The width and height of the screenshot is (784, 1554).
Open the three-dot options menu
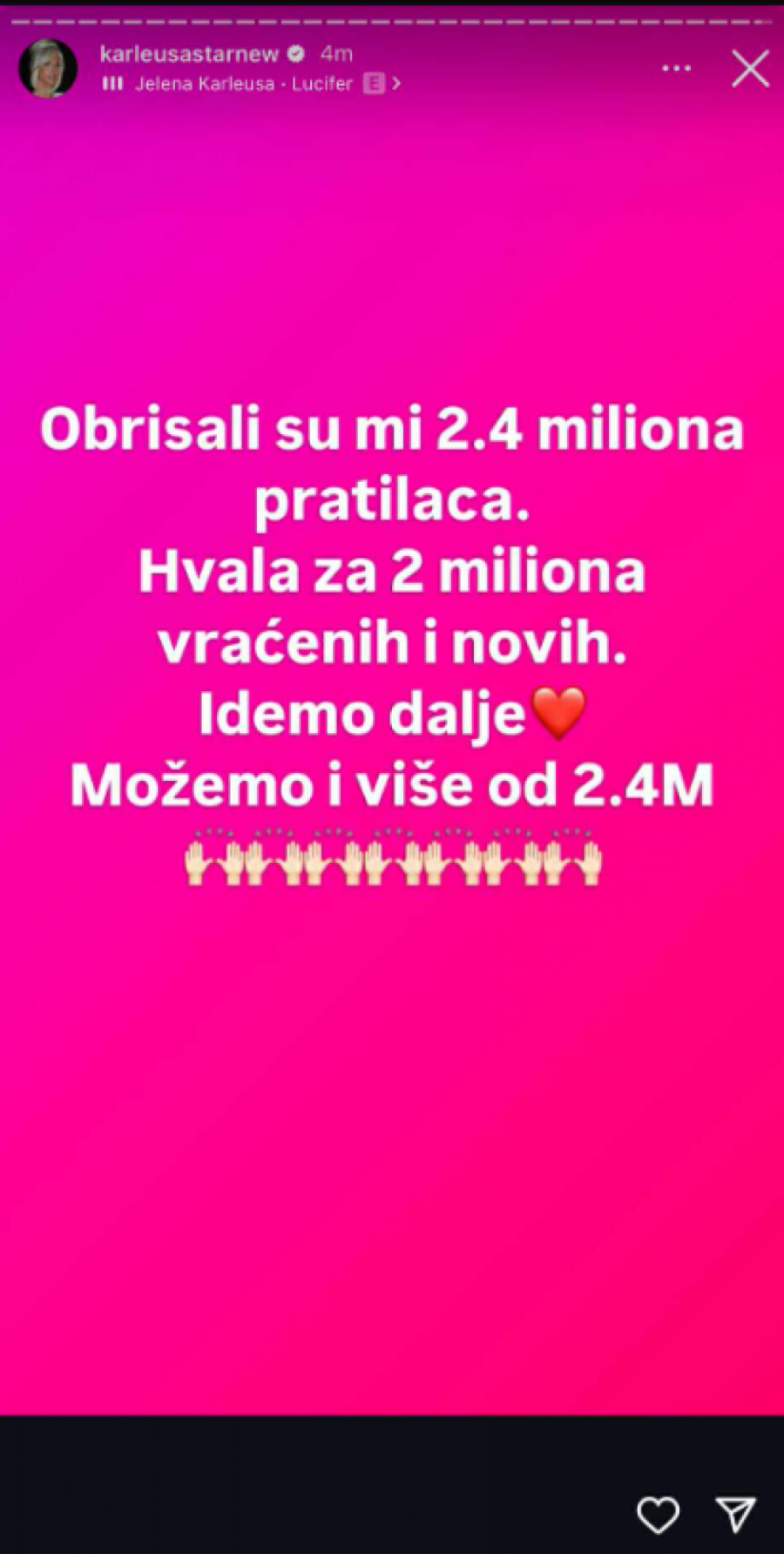tap(676, 68)
